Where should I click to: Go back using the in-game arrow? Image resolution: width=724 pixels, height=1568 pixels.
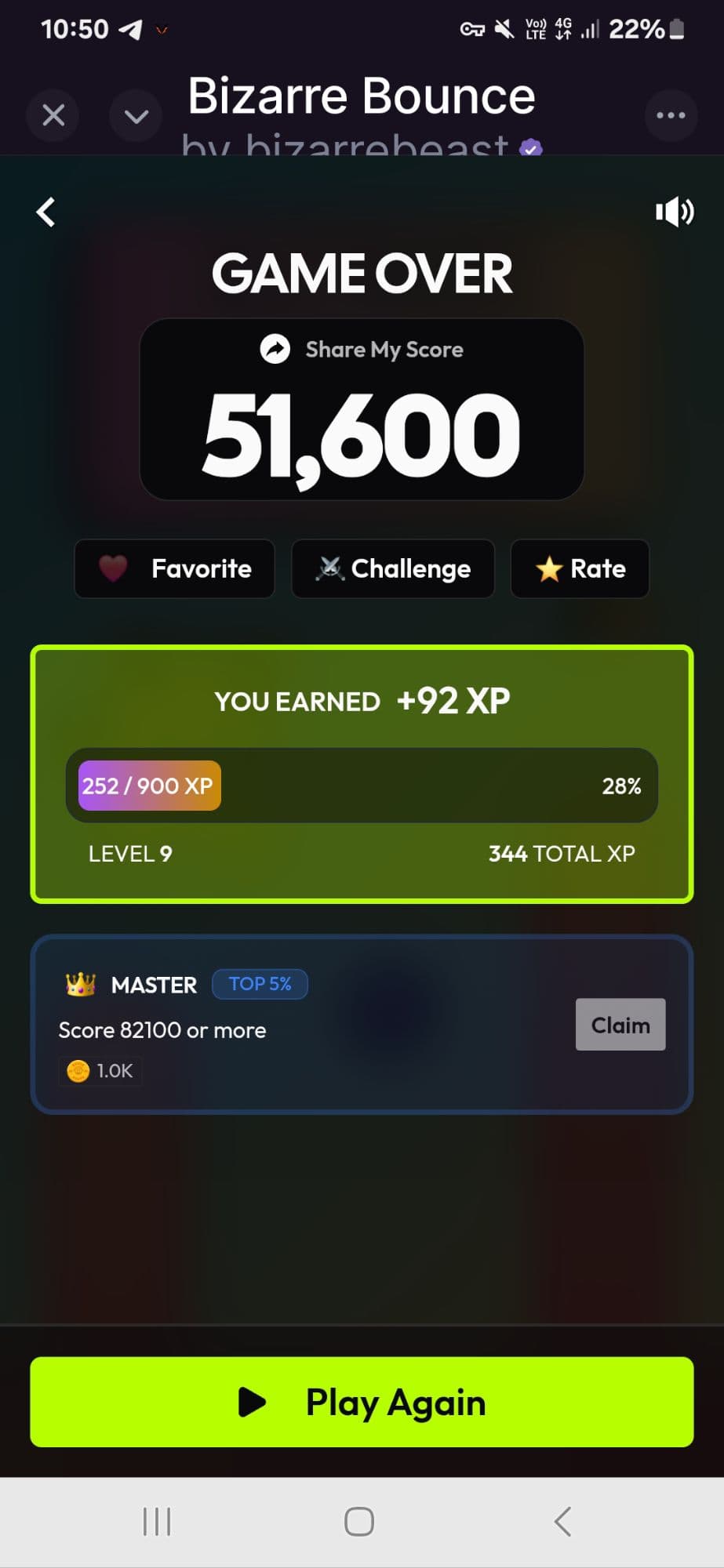46,212
